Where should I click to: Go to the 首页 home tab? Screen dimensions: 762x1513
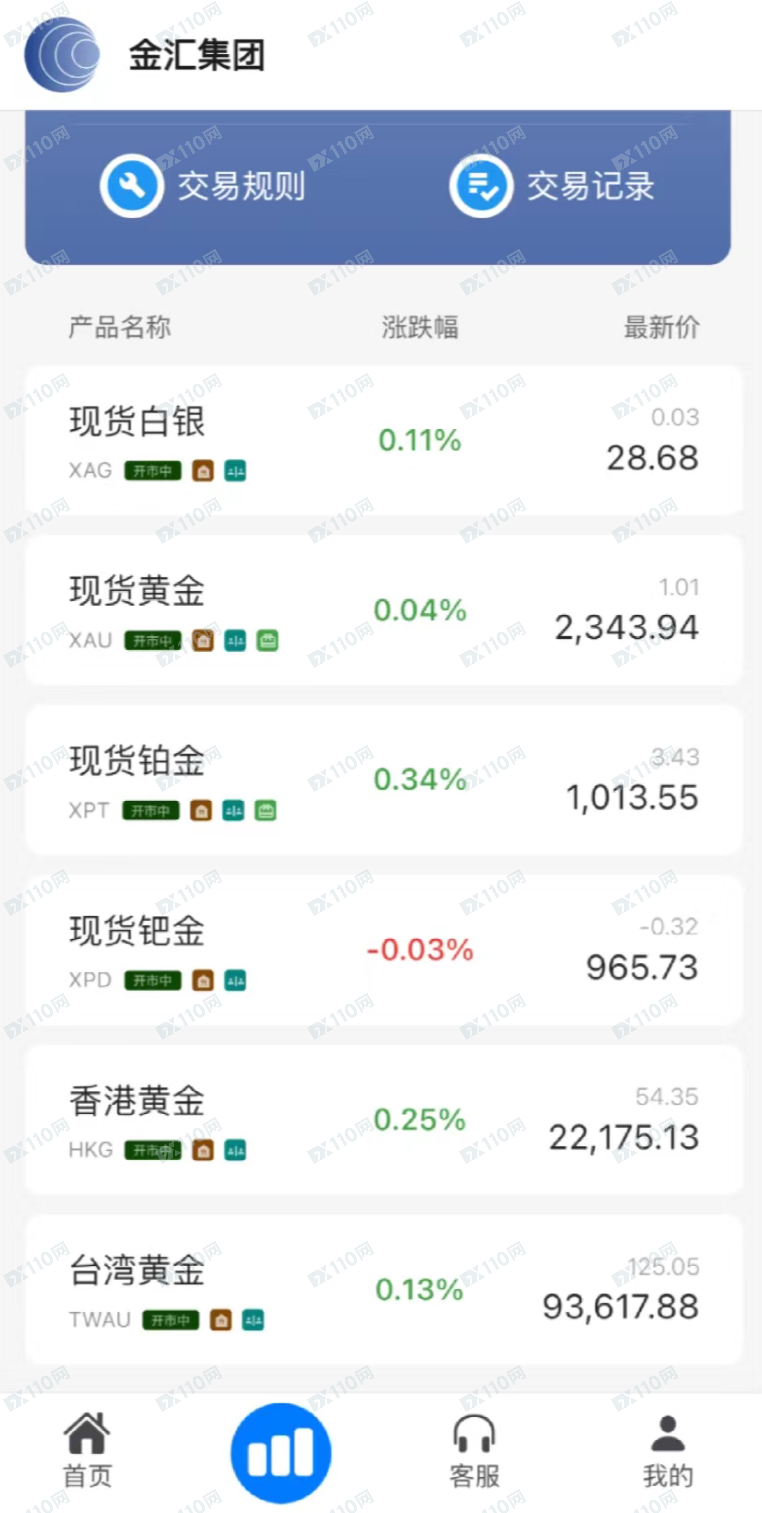click(x=88, y=1450)
